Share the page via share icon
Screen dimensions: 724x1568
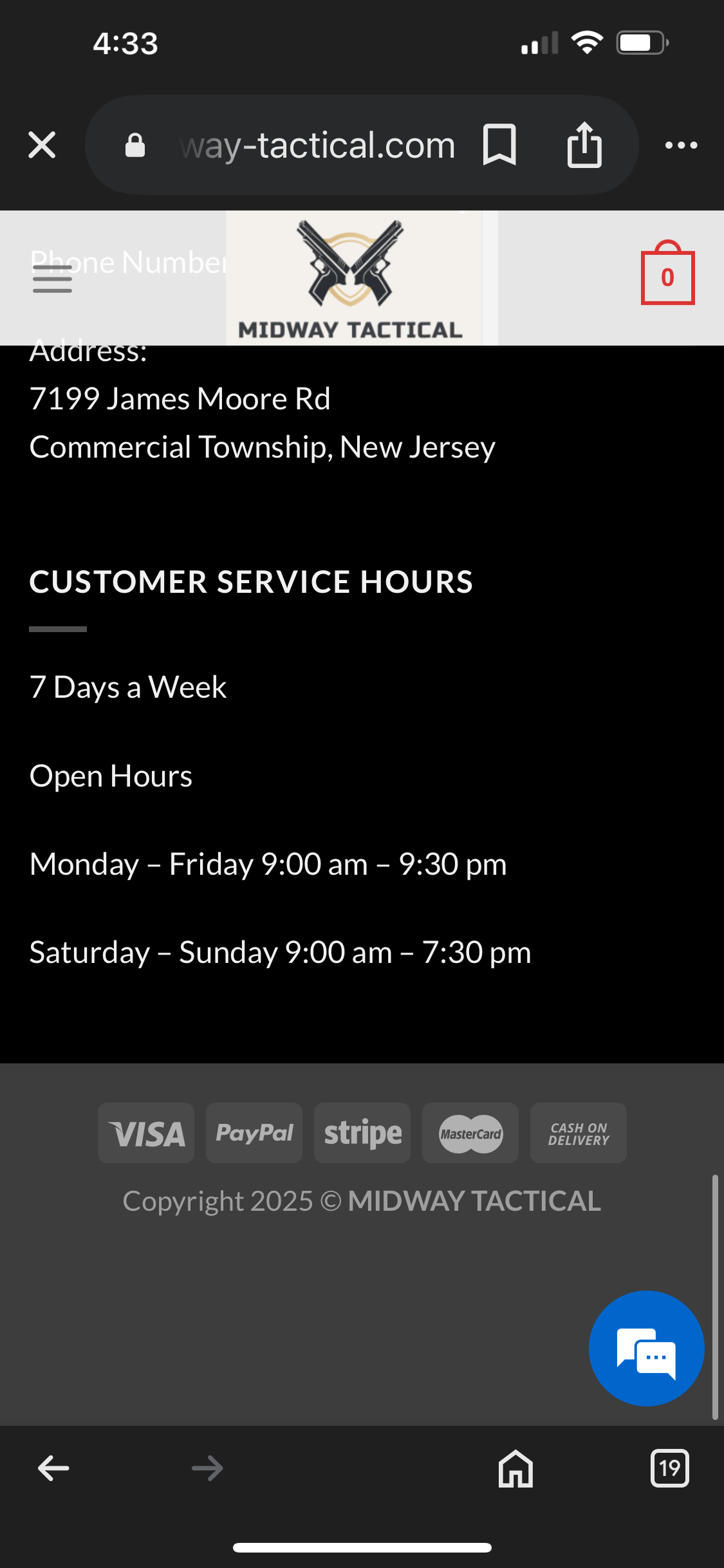point(584,145)
